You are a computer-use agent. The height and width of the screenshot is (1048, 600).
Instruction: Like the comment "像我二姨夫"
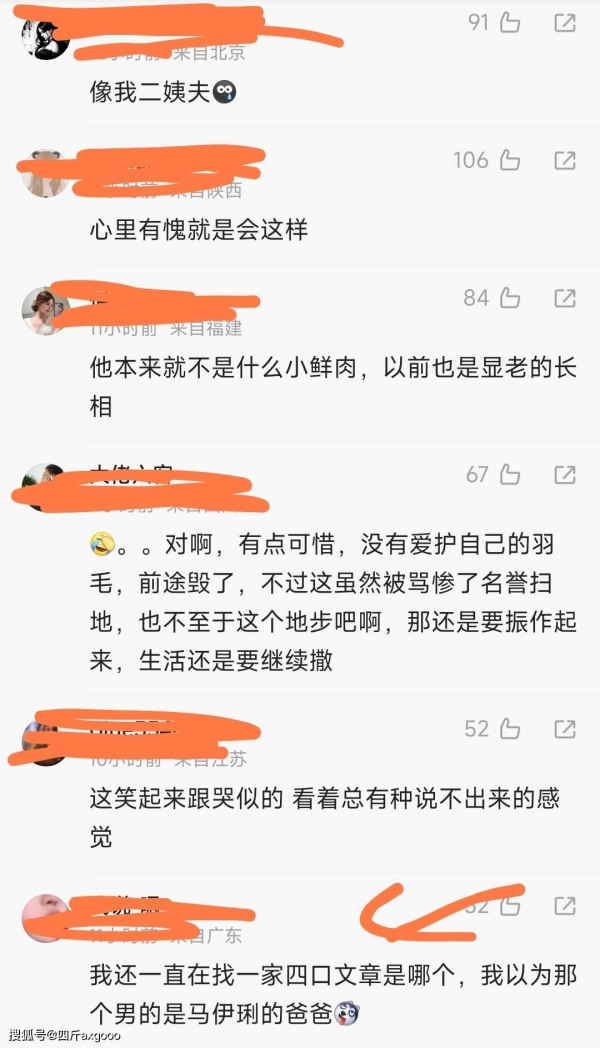[510, 23]
